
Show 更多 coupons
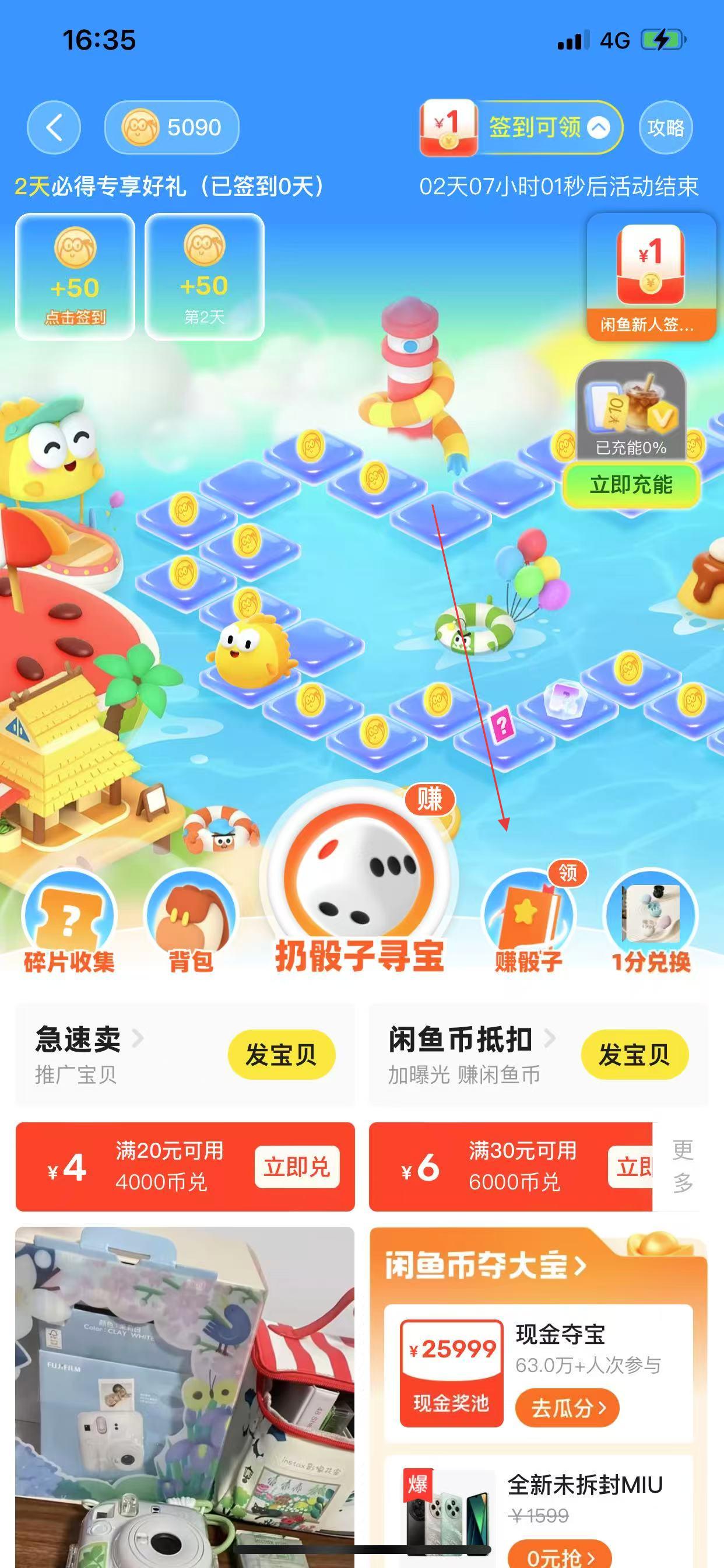[x=683, y=1167]
